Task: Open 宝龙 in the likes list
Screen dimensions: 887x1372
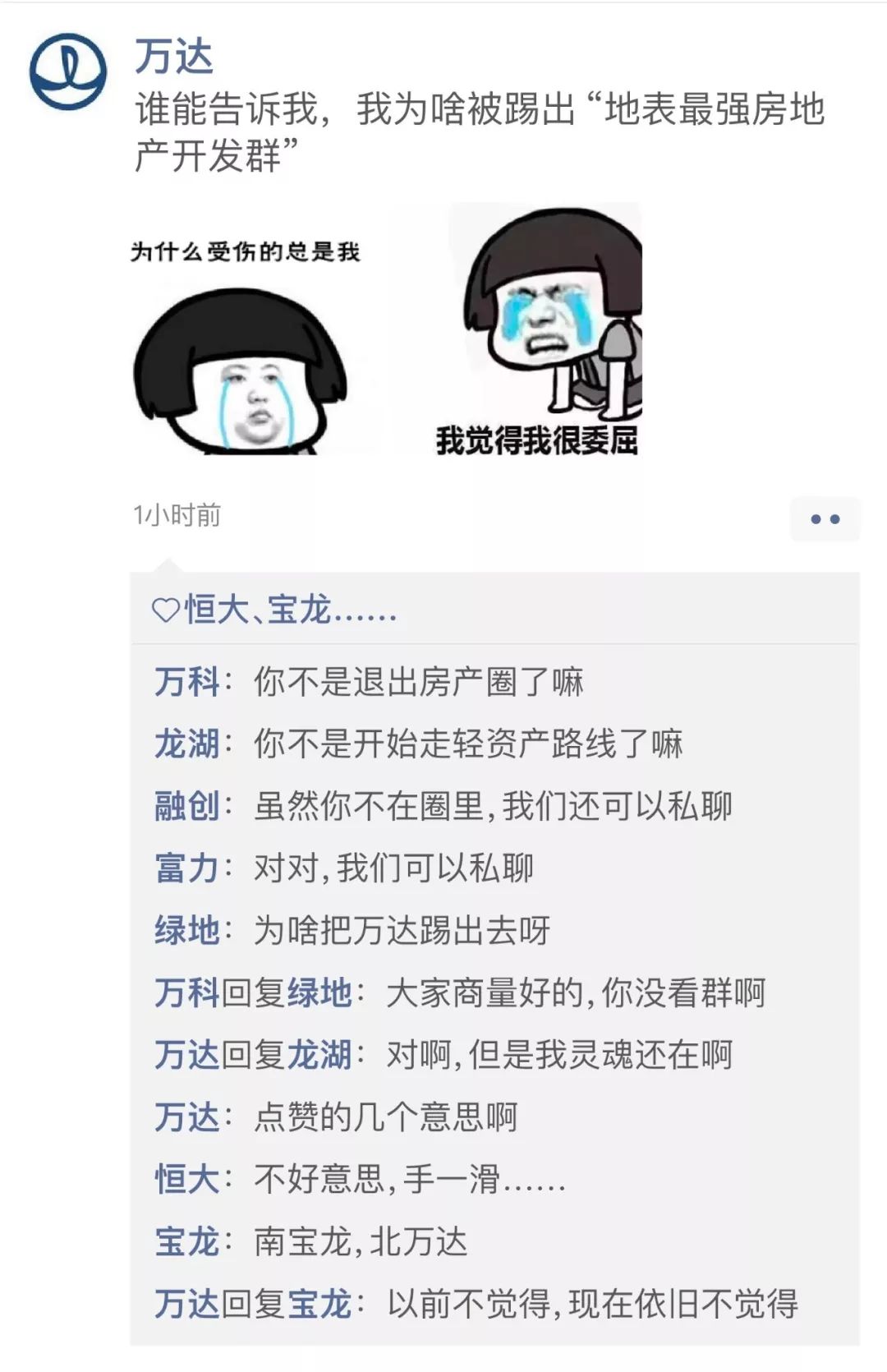Action: click(298, 610)
